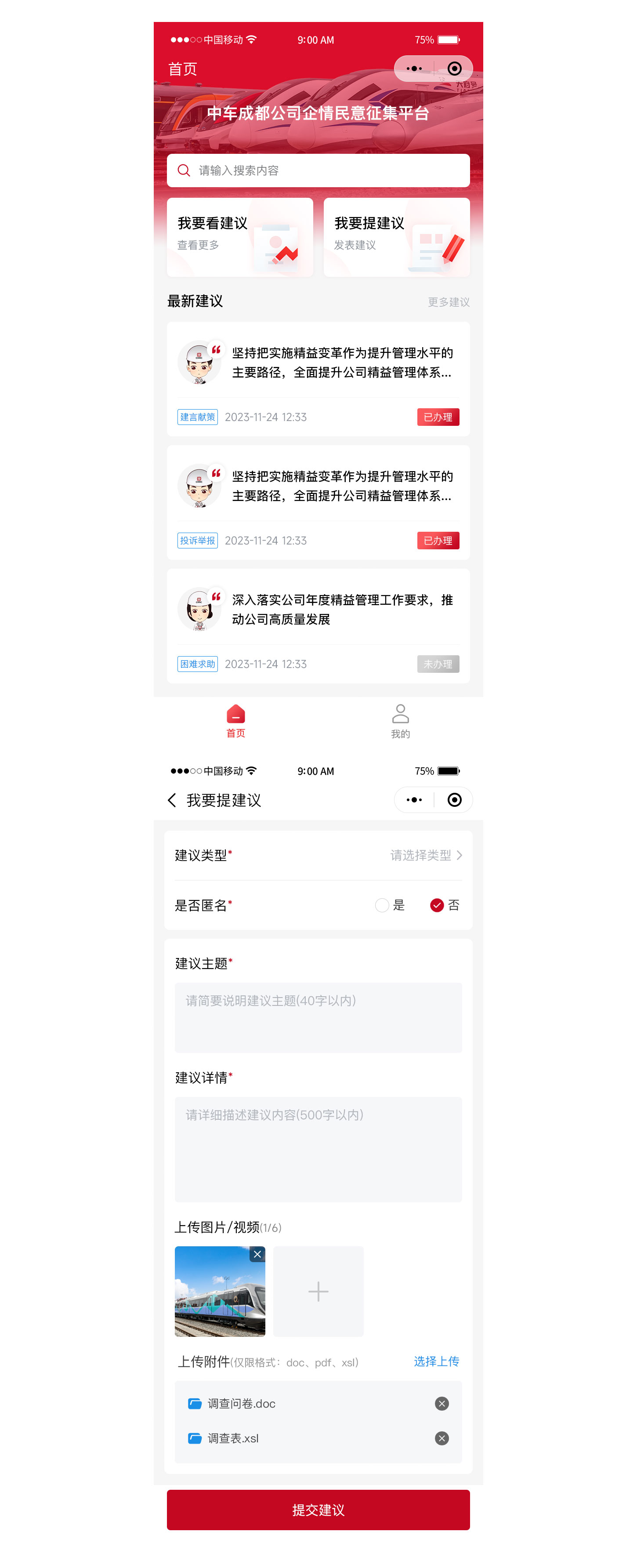Open the 我要看建议 card
Image resolution: width=637 pixels, height=1568 pixels.
(240, 237)
